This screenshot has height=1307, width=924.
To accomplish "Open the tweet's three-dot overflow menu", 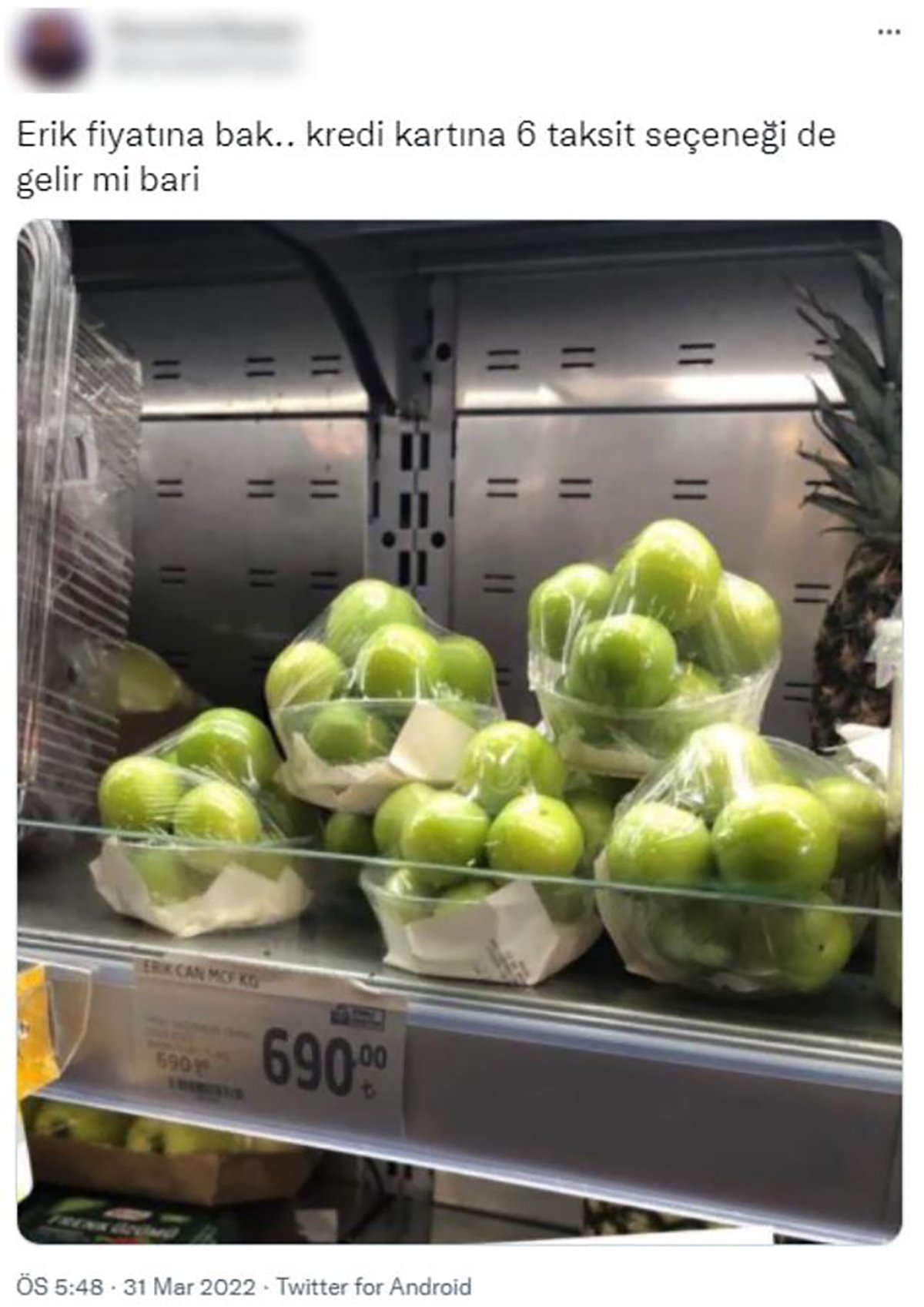I will pos(889,32).
